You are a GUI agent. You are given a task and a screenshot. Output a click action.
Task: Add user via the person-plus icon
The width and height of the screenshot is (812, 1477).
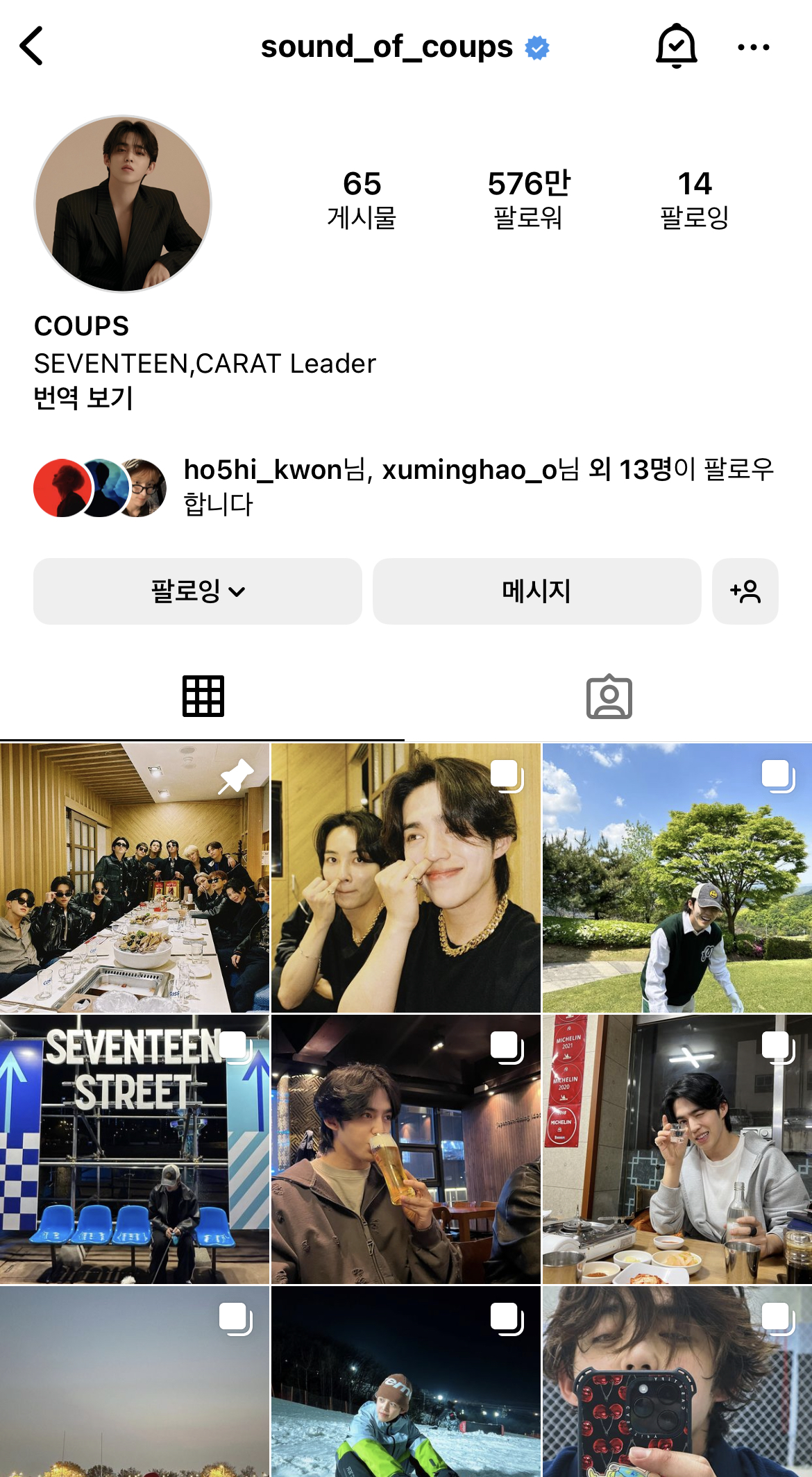tap(745, 591)
